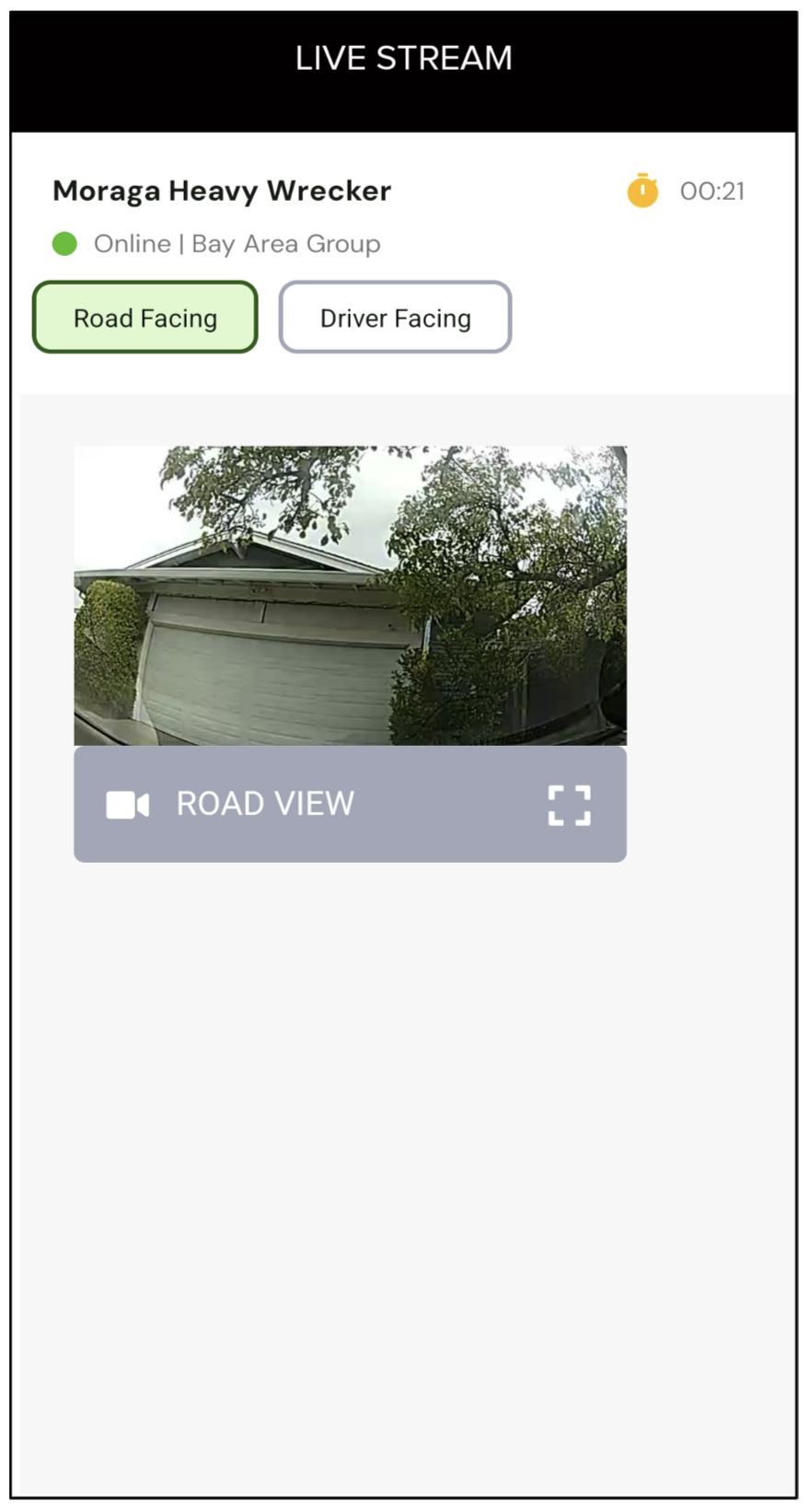808x1512 pixels.
Task: Tap the road view live video feed
Action: click(350, 596)
